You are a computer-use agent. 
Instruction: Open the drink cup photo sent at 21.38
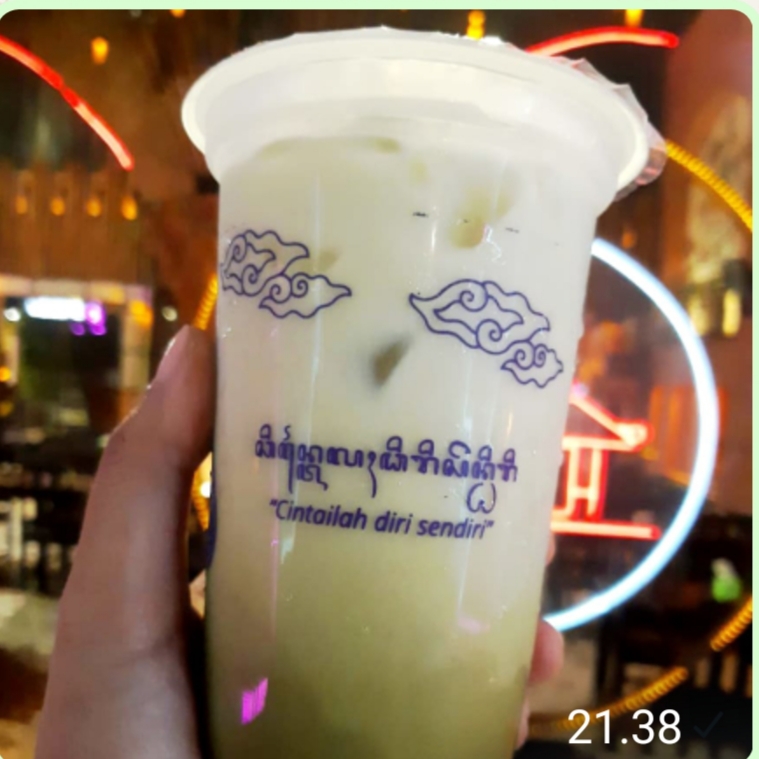click(x=380, y=380)
